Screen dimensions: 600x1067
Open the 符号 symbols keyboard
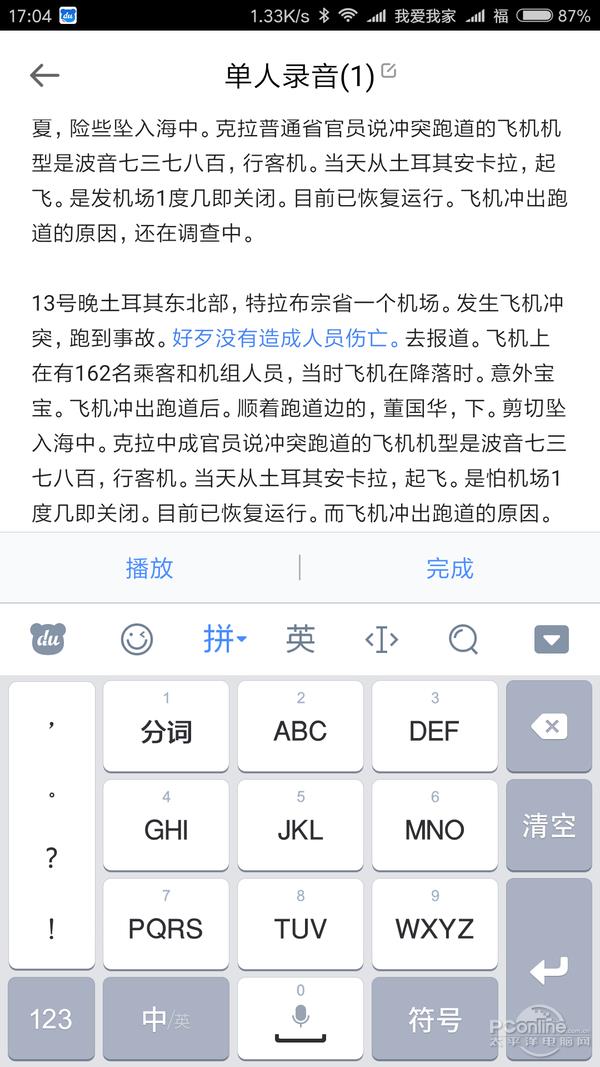coord(434,1019)
